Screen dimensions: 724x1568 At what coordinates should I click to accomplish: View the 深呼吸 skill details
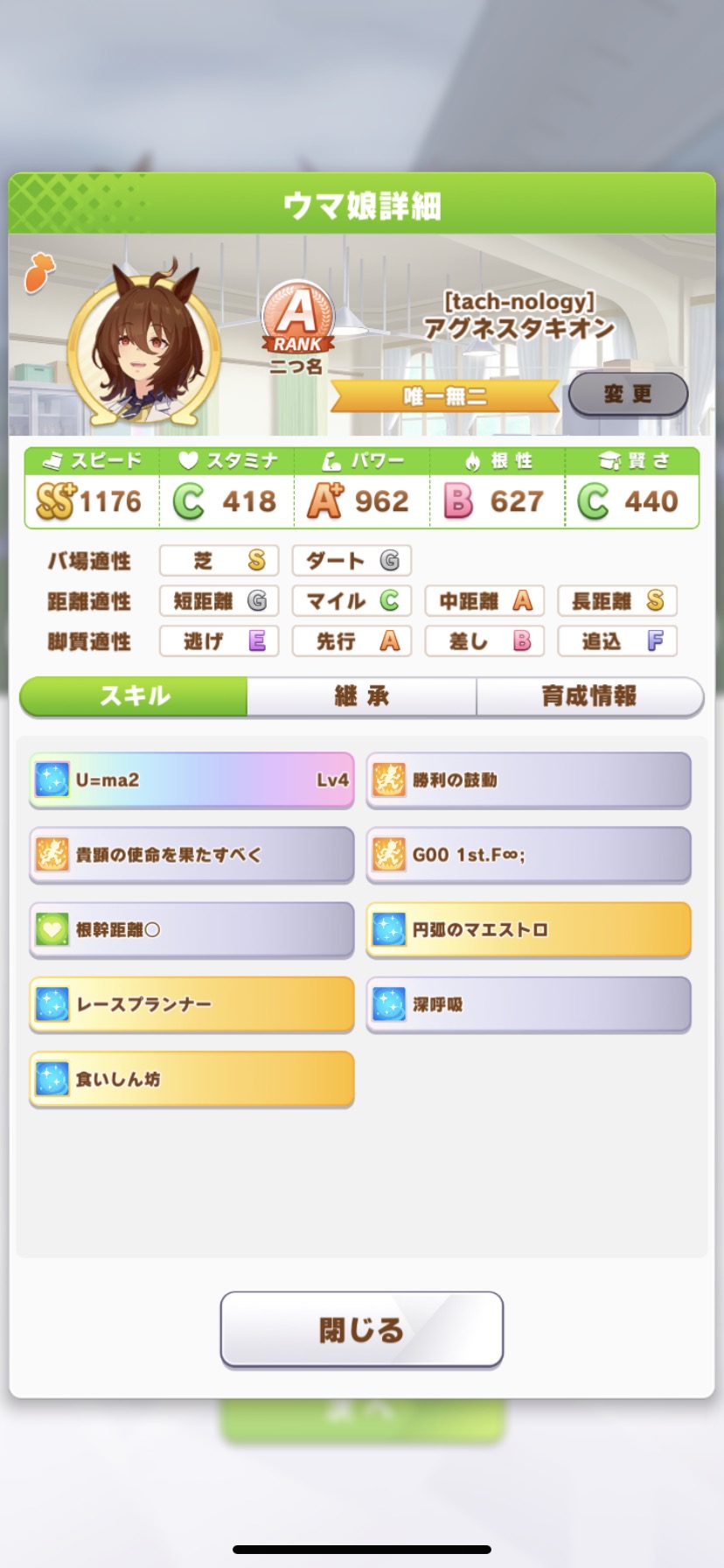pos(528,1004)
